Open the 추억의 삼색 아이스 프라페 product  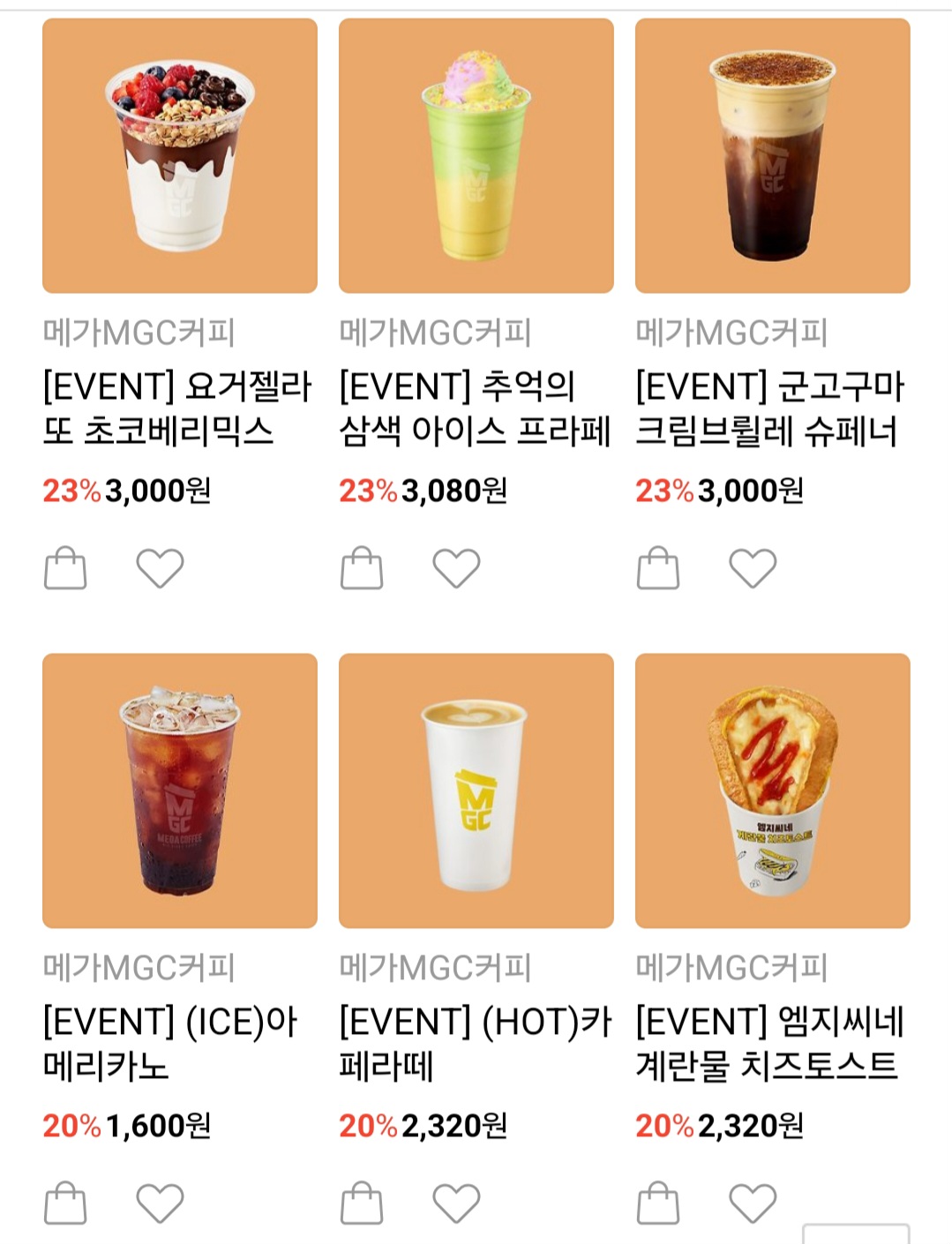point(476,156)
